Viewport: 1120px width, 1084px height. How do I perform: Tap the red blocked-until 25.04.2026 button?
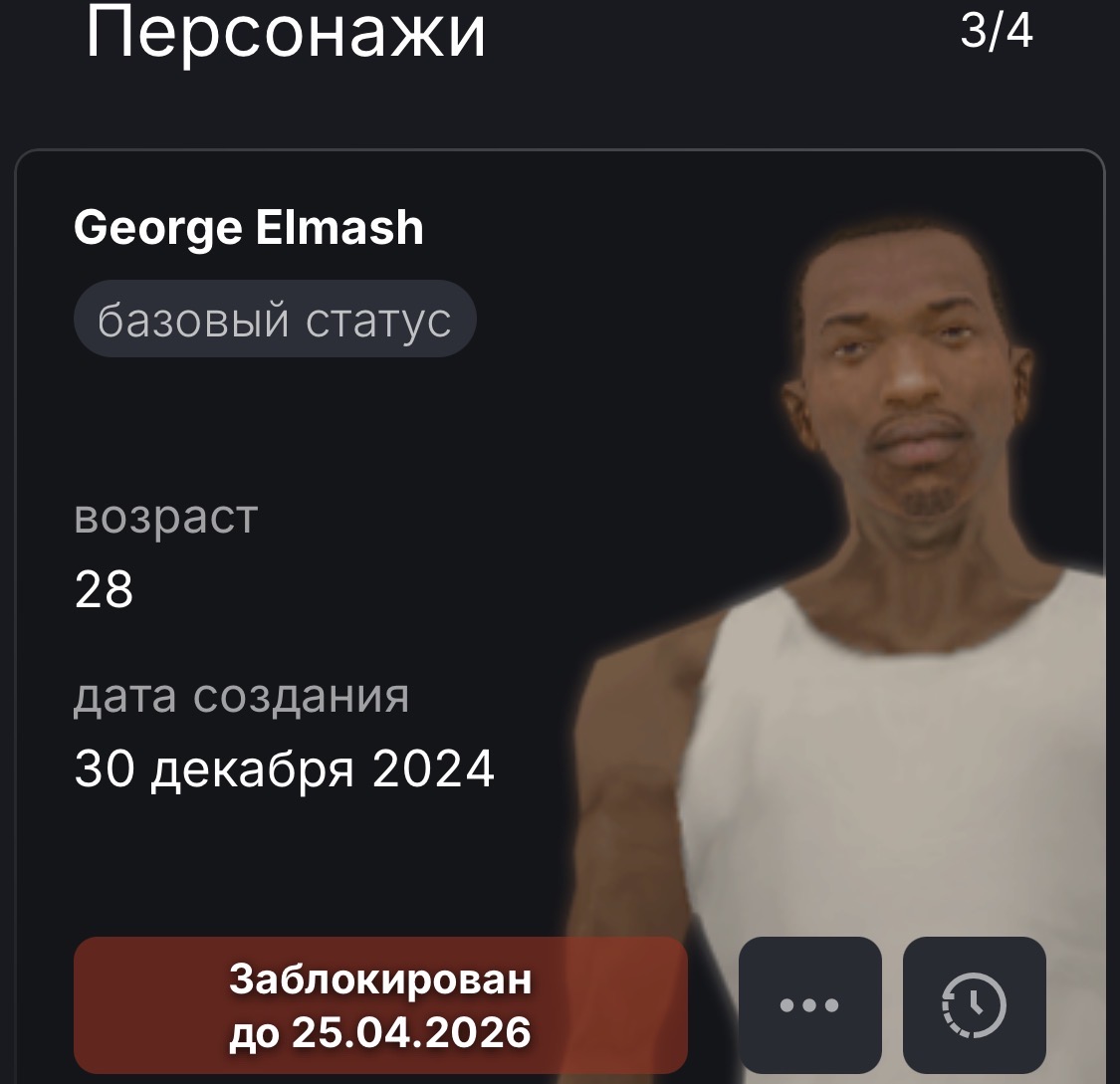pyautogui.click(x=380, y=1004)
